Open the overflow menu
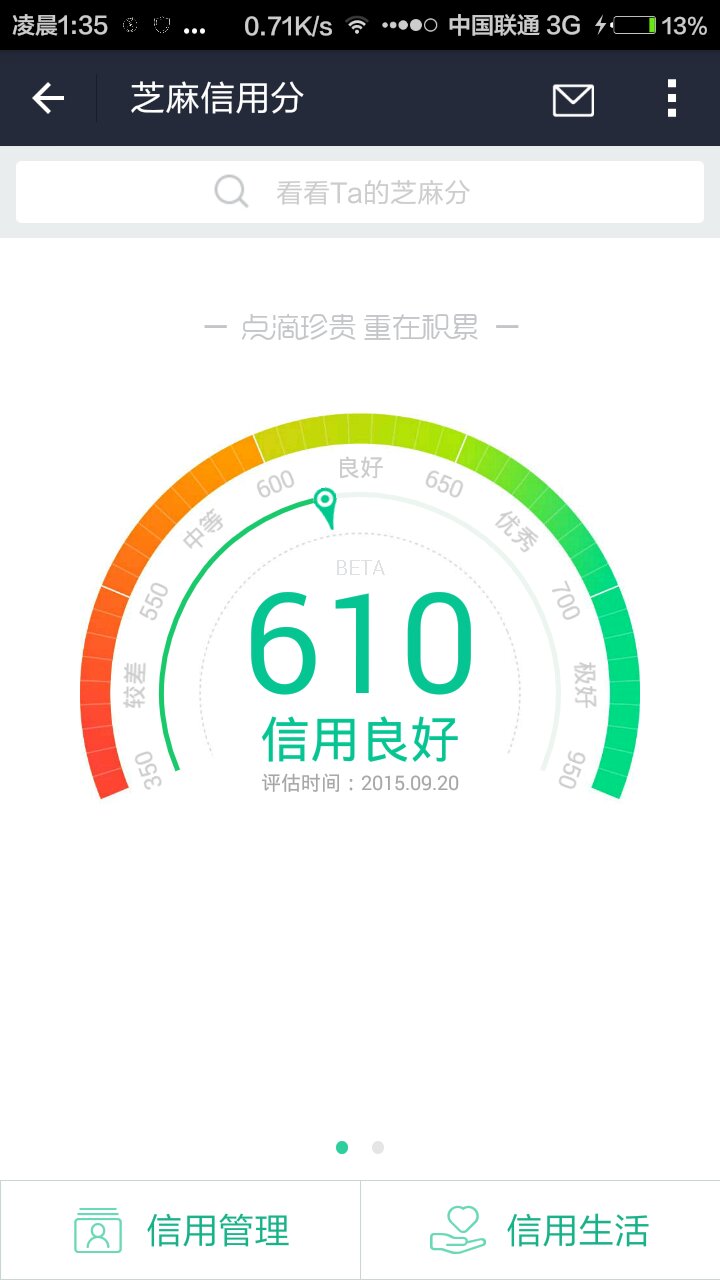Viewport: 720px width, 1280px height. click(x=672, y=98)
